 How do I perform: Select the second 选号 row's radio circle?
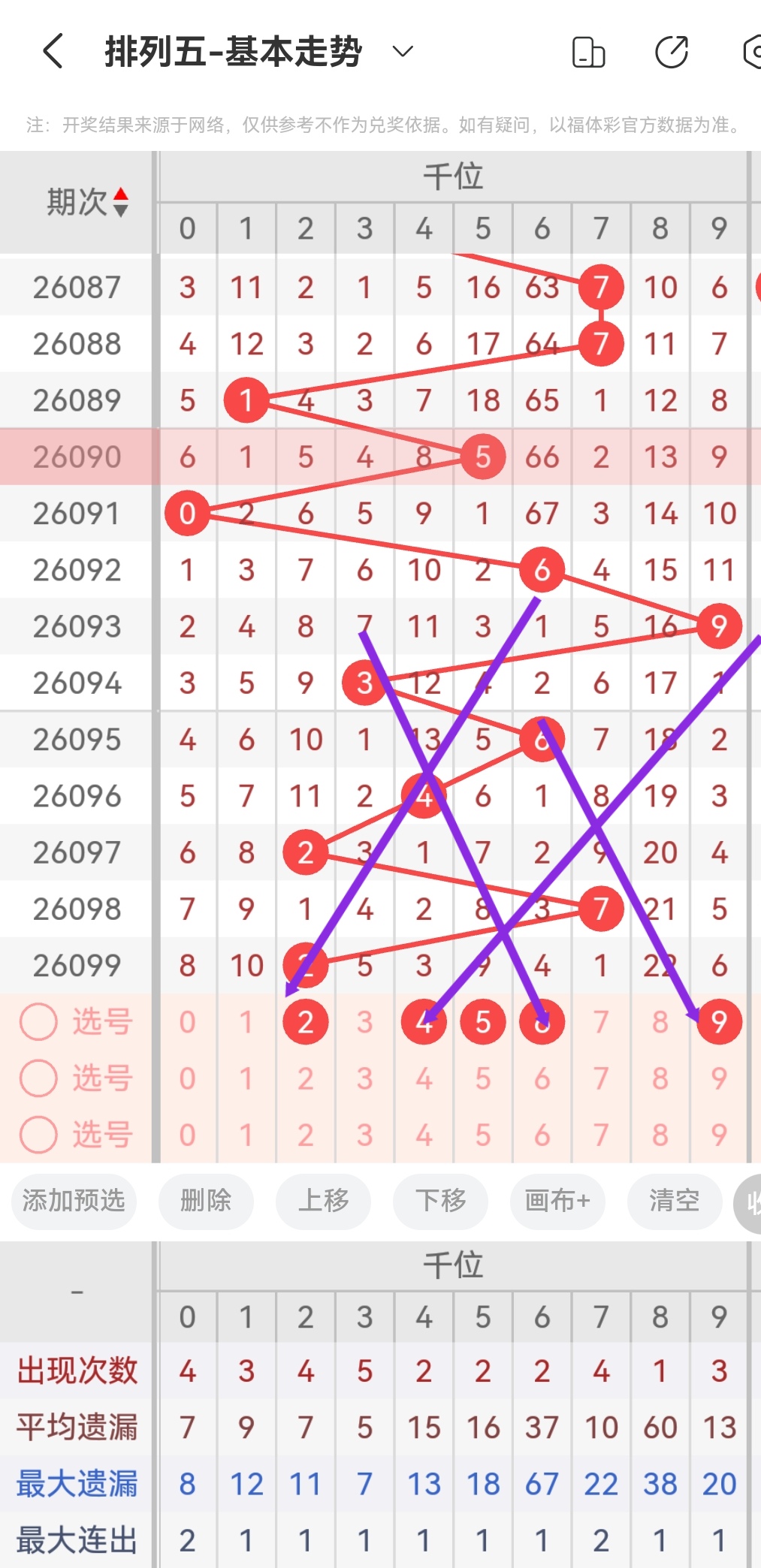coord(38,1078)
